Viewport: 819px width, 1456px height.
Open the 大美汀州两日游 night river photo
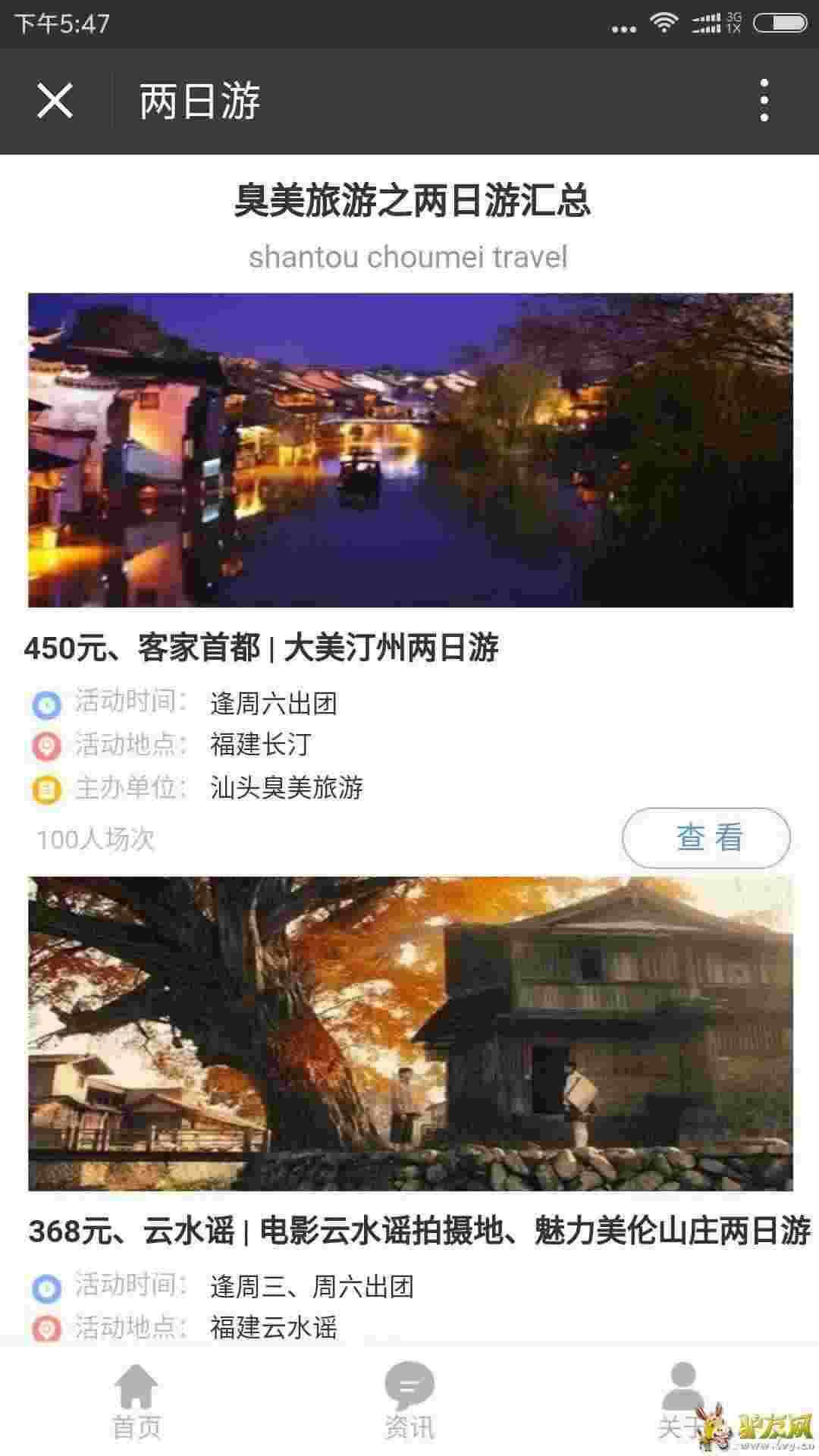click(x=410, y=450)
